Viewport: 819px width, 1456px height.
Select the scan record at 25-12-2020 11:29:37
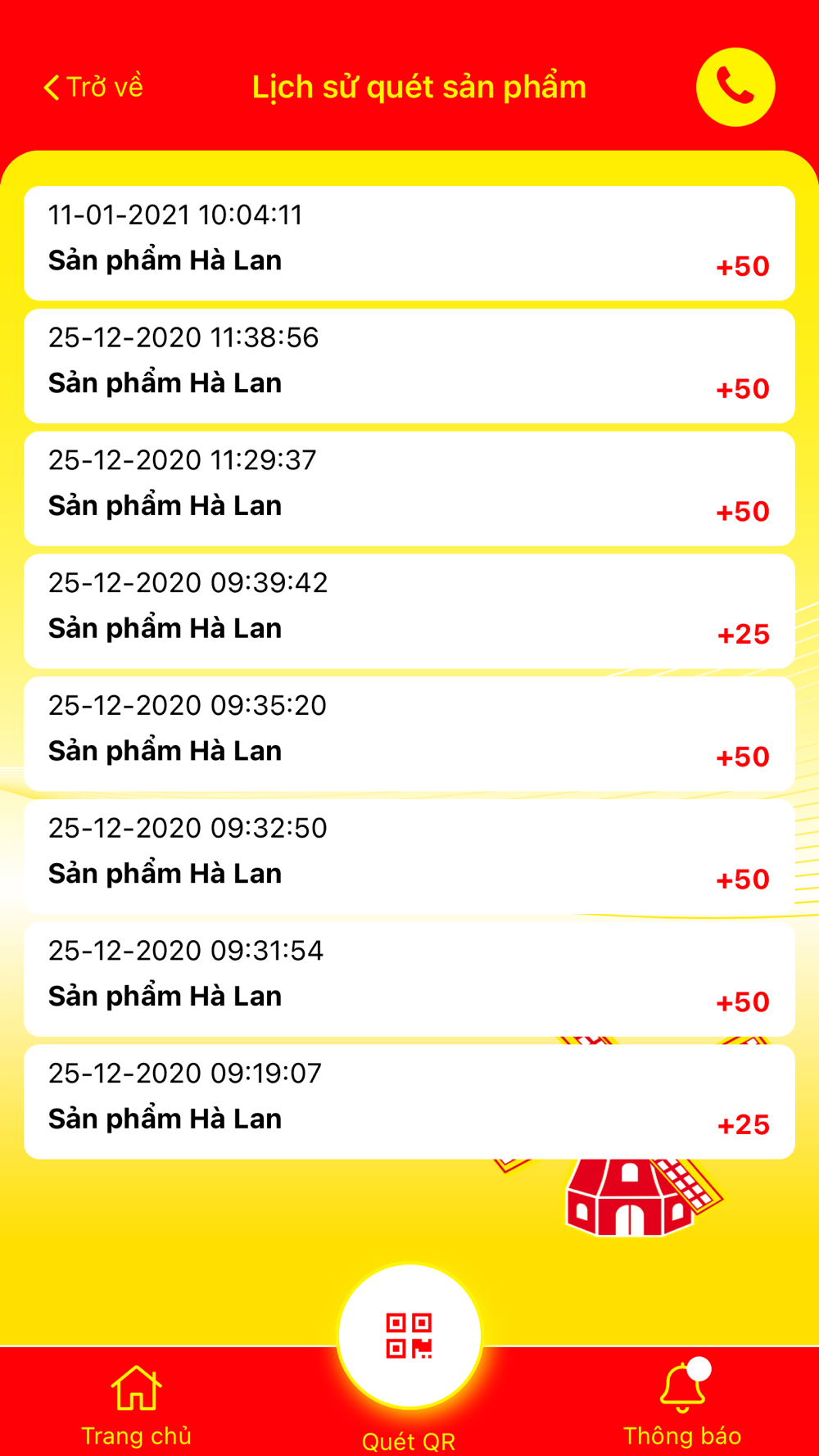pyautogui.click(x=409, y=489)
